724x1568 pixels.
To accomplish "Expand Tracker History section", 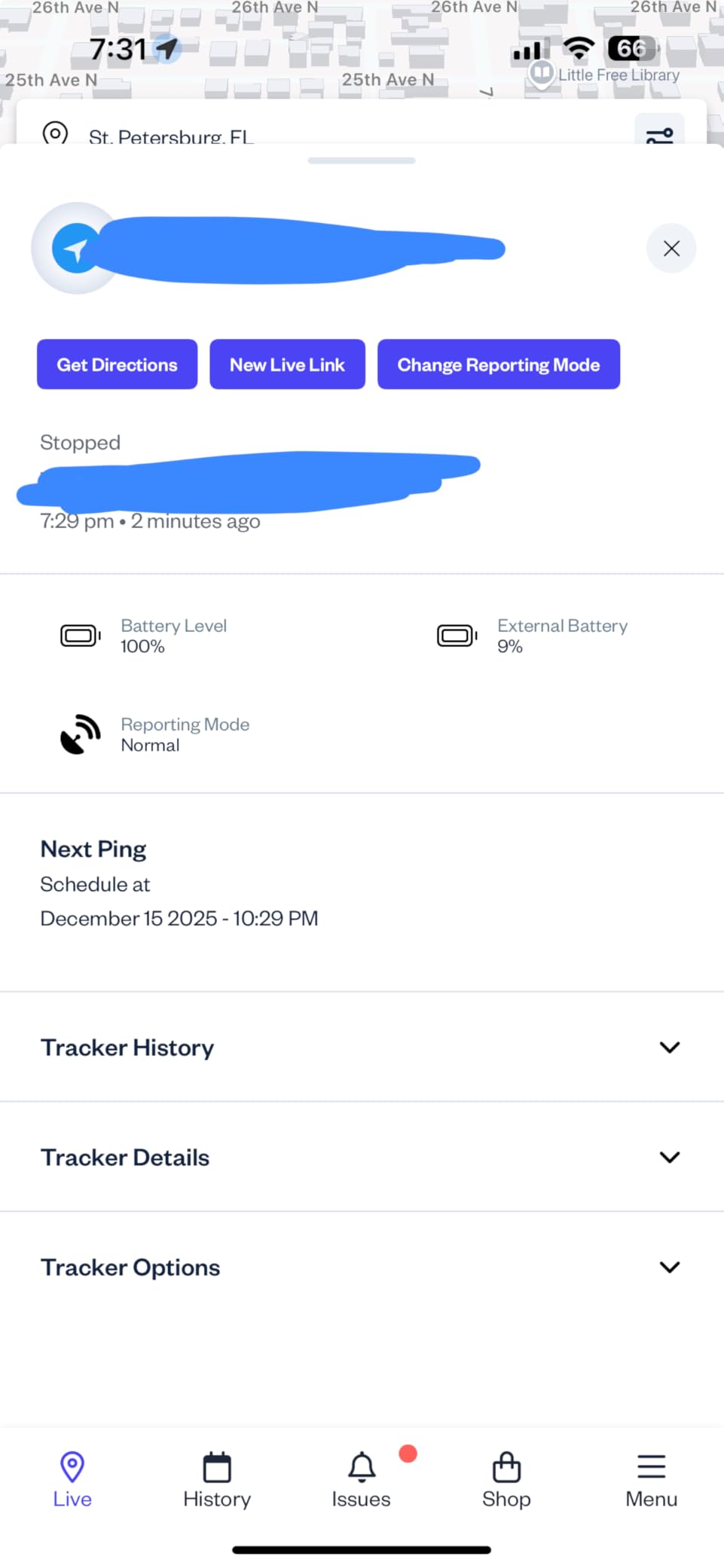I will tap(669, 1048).
